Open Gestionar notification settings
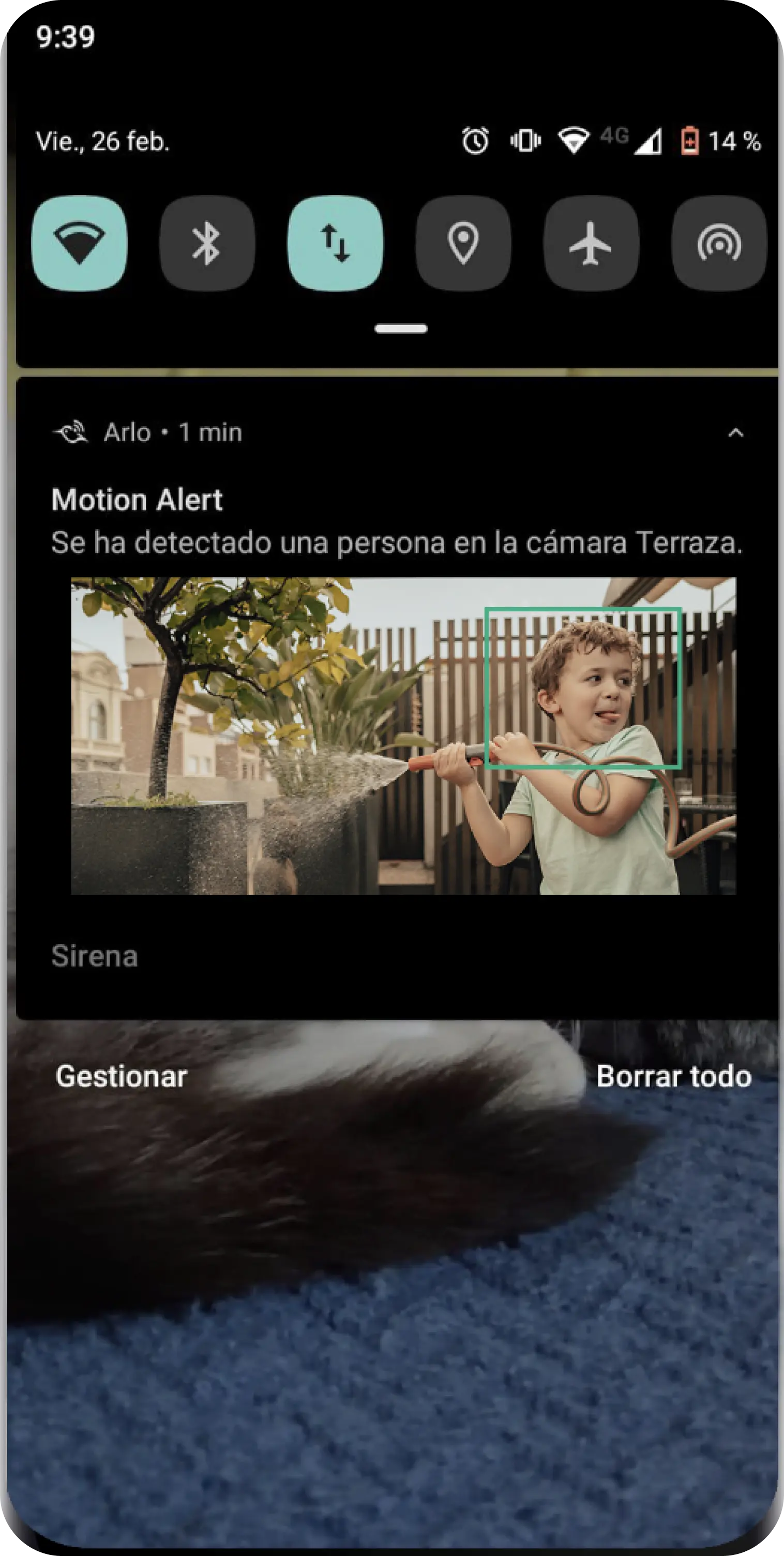Image resolution: width=784 pixels, height=1556 pixels. coord(122,1076)
